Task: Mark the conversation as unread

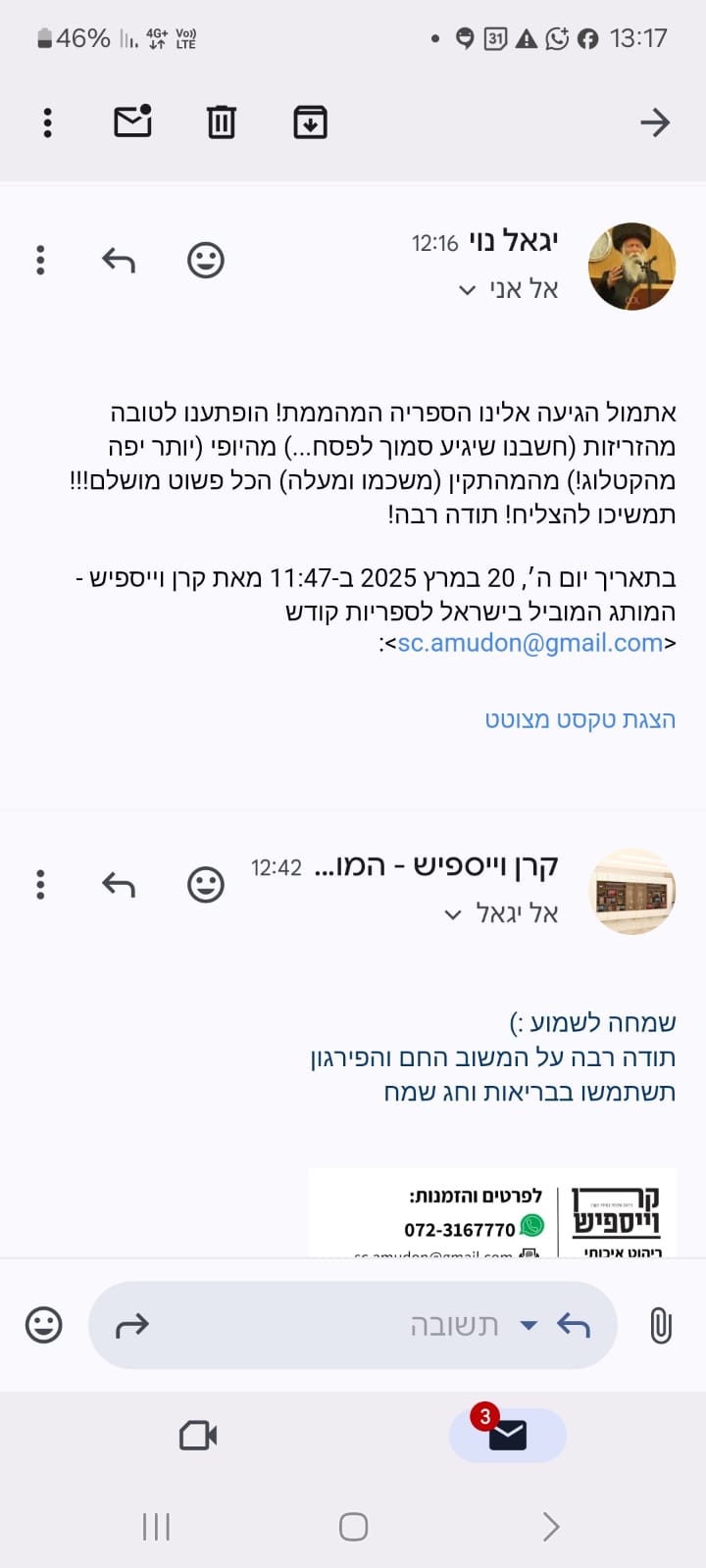Action: pyautogui.click(x=132, y=122)
